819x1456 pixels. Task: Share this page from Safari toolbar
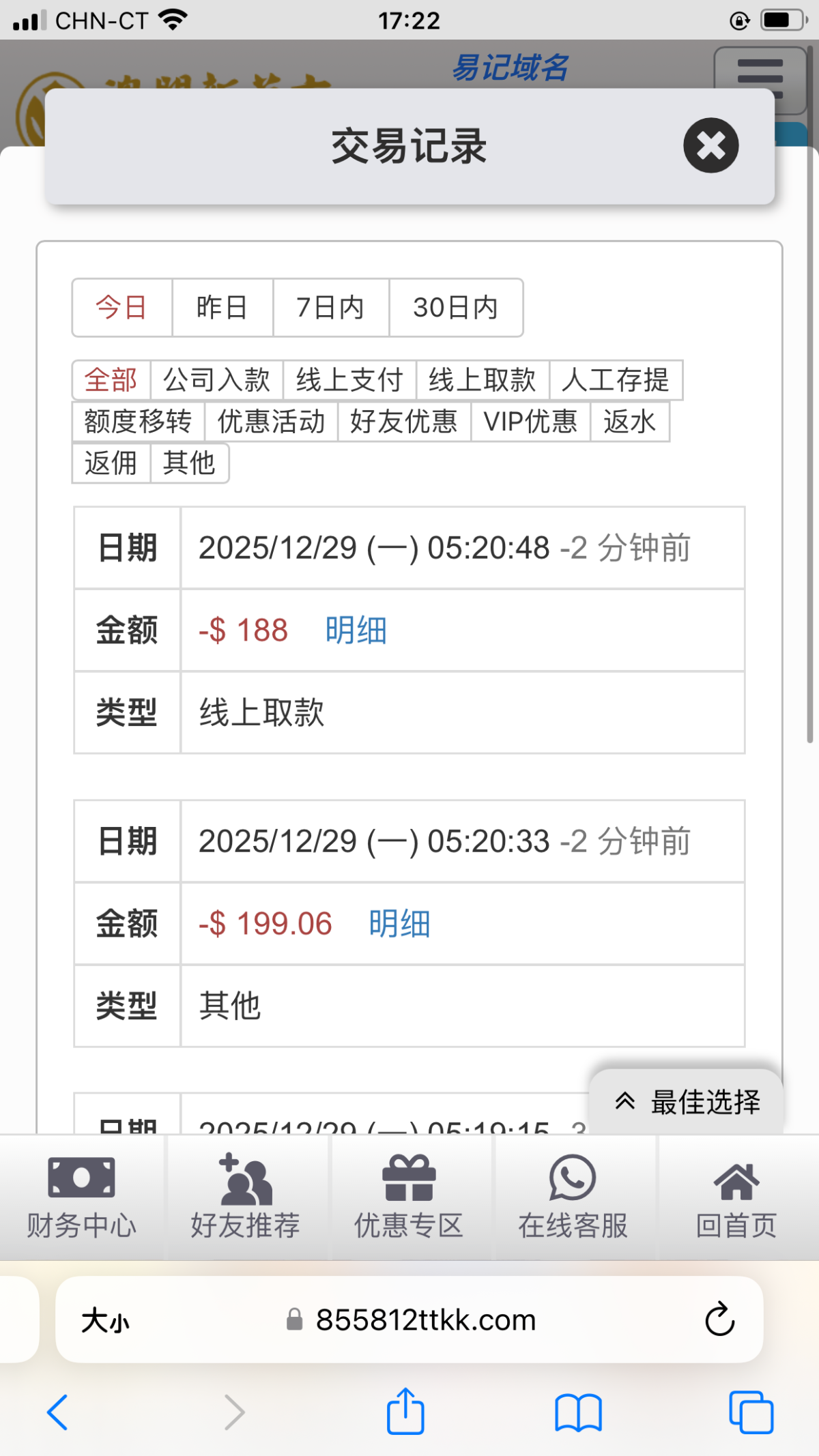click(x=405, y=1411)
